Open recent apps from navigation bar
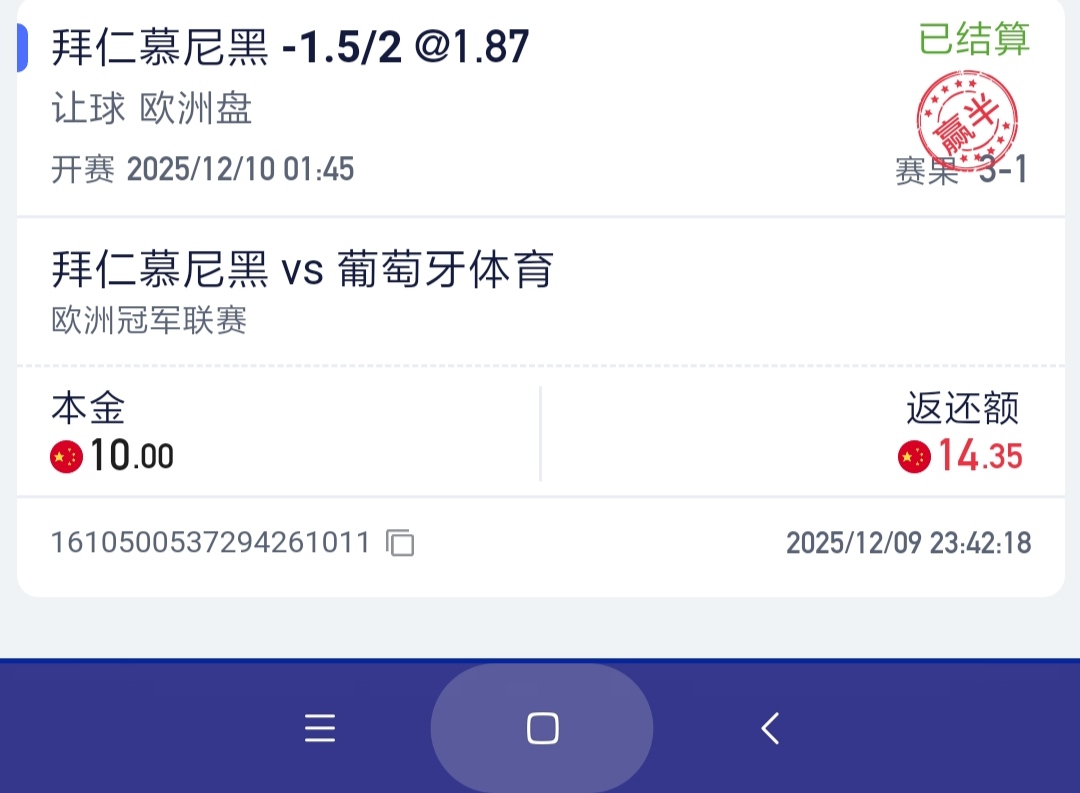 point(320,728)
